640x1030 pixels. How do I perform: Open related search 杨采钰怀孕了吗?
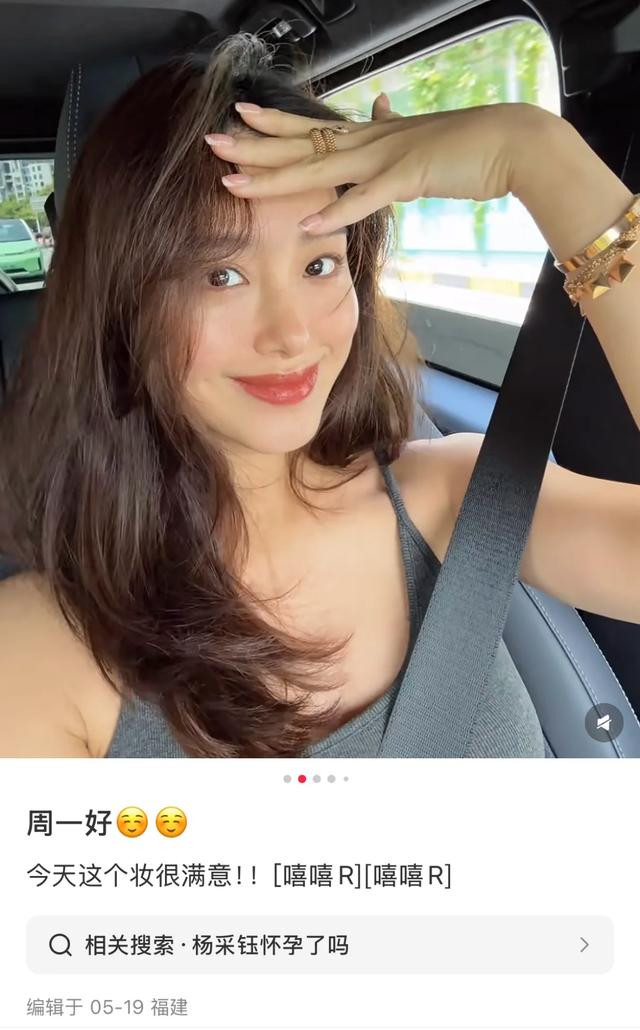(319, 945)
